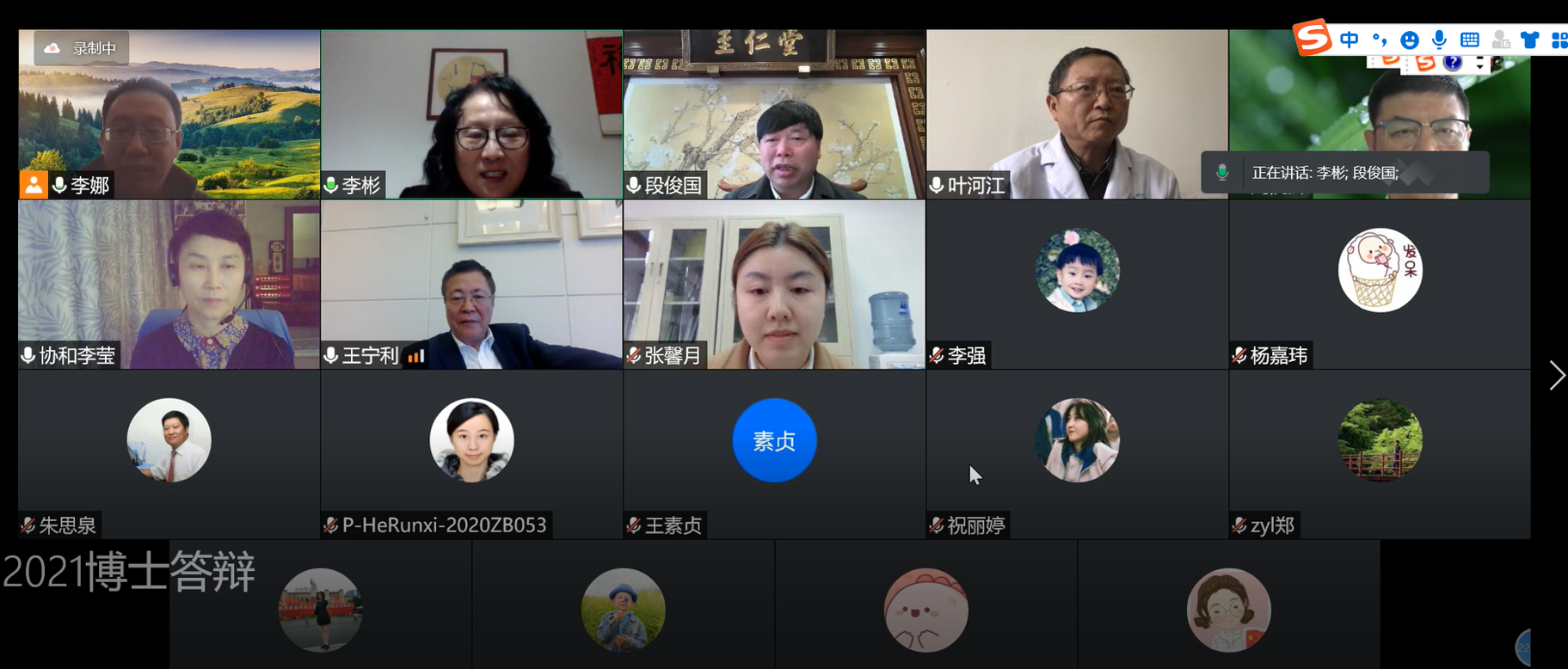Tap 李强's participant tile
This screenshot has width=1568, height=669.
pyautogui.click(x=1077, y=285)
